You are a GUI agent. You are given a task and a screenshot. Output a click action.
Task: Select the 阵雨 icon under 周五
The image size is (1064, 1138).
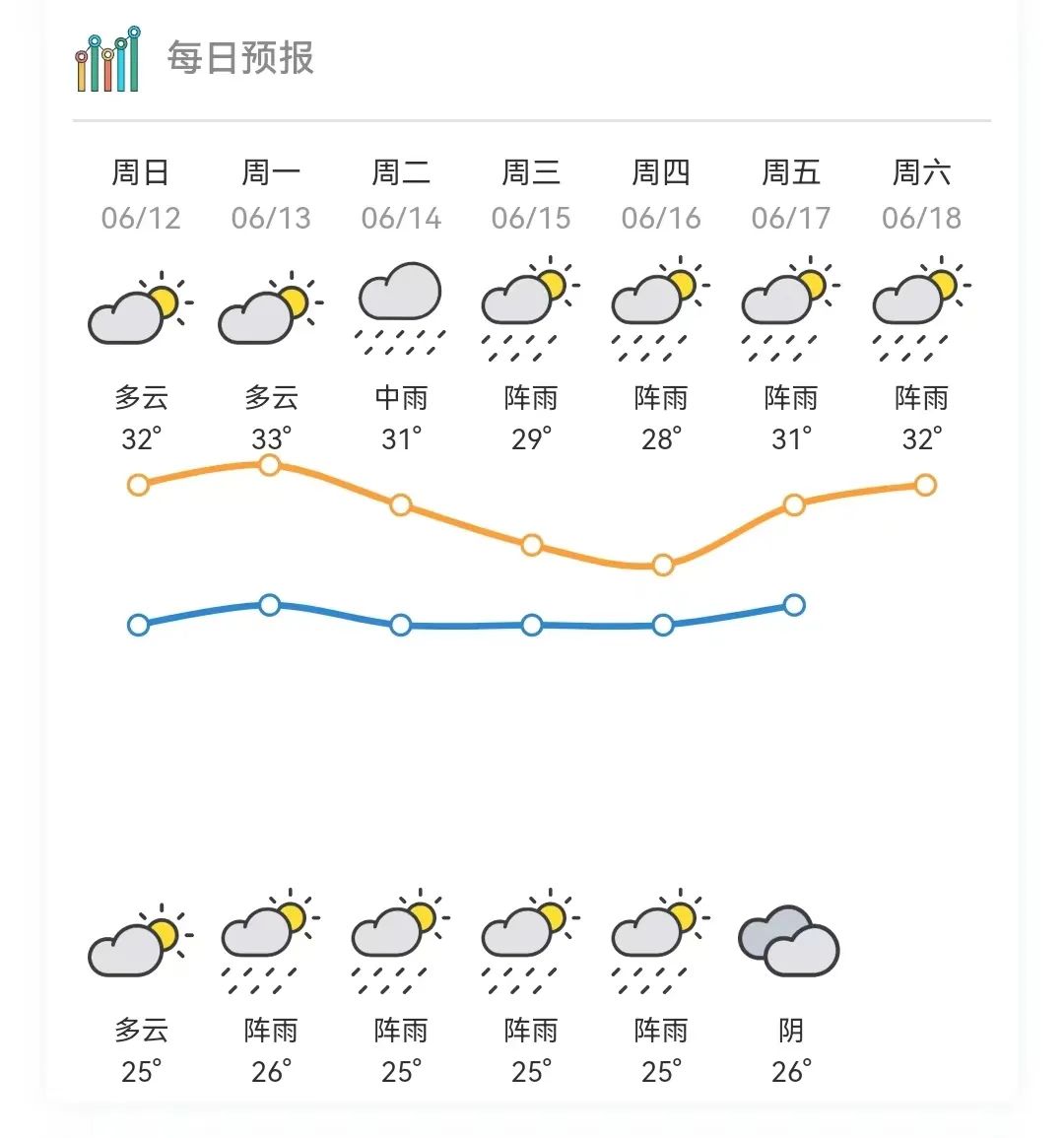788,305
